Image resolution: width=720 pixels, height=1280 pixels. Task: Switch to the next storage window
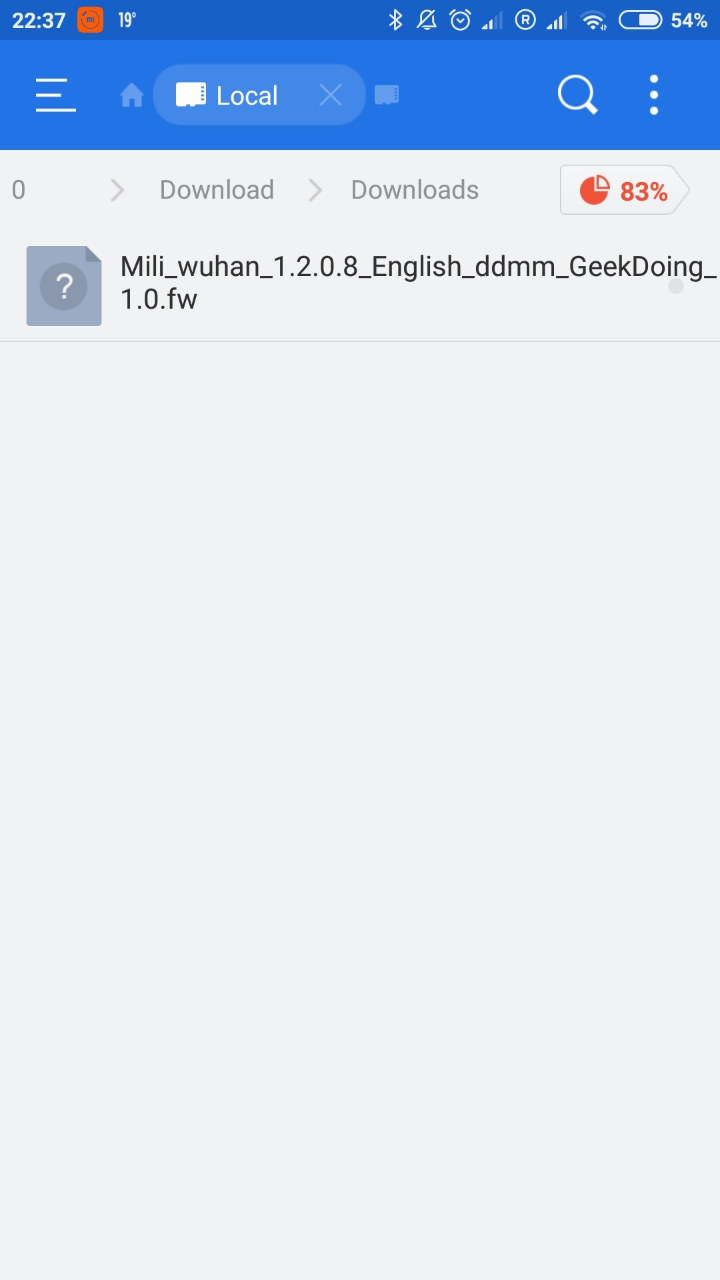387,95
